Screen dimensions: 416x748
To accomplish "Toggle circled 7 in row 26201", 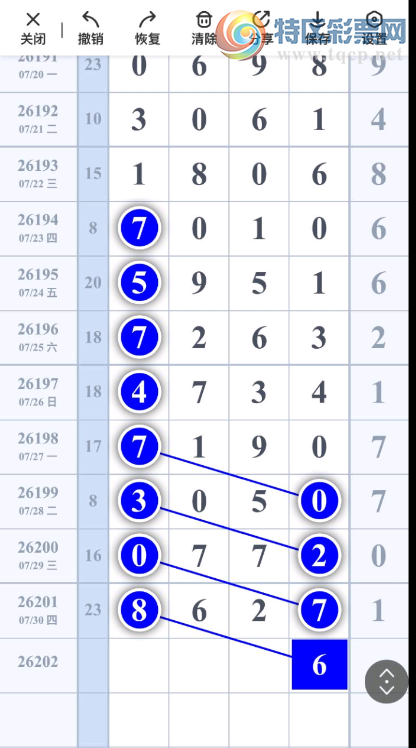I will (319, 610).
